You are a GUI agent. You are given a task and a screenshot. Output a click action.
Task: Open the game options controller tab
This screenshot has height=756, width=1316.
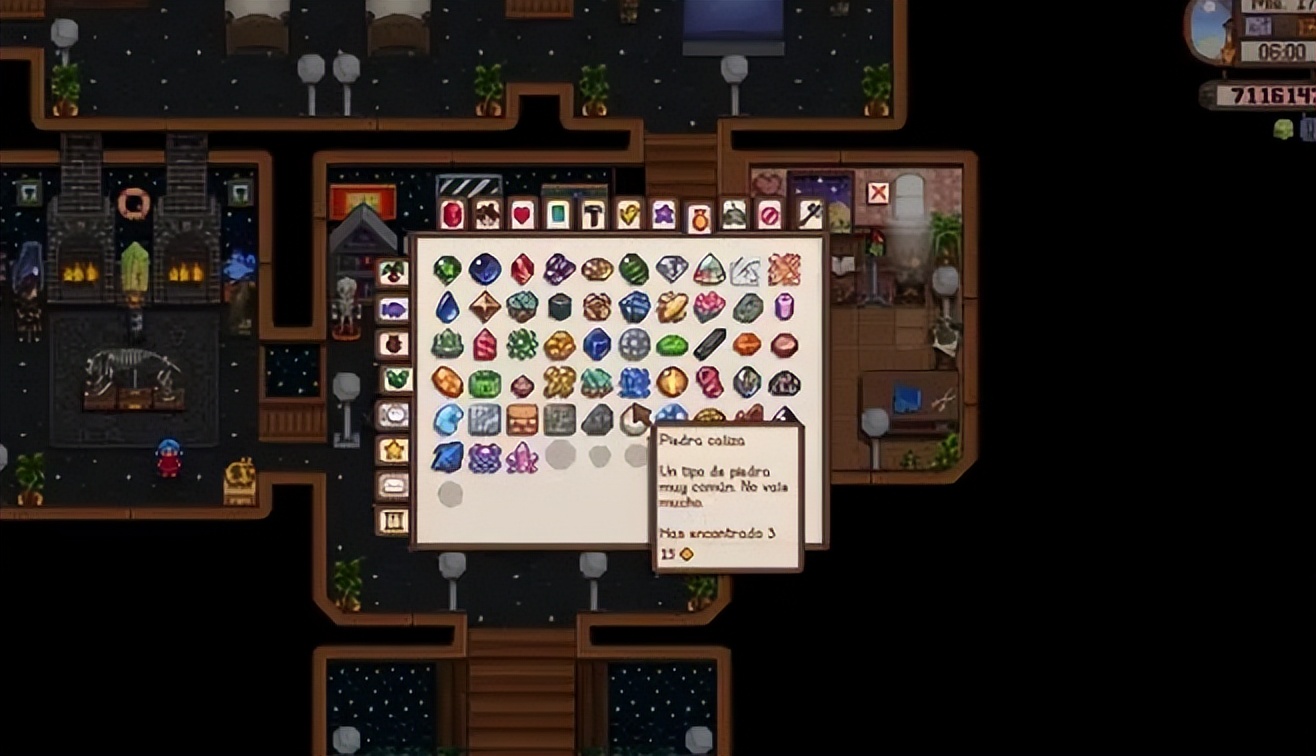(x=733, y=214)
